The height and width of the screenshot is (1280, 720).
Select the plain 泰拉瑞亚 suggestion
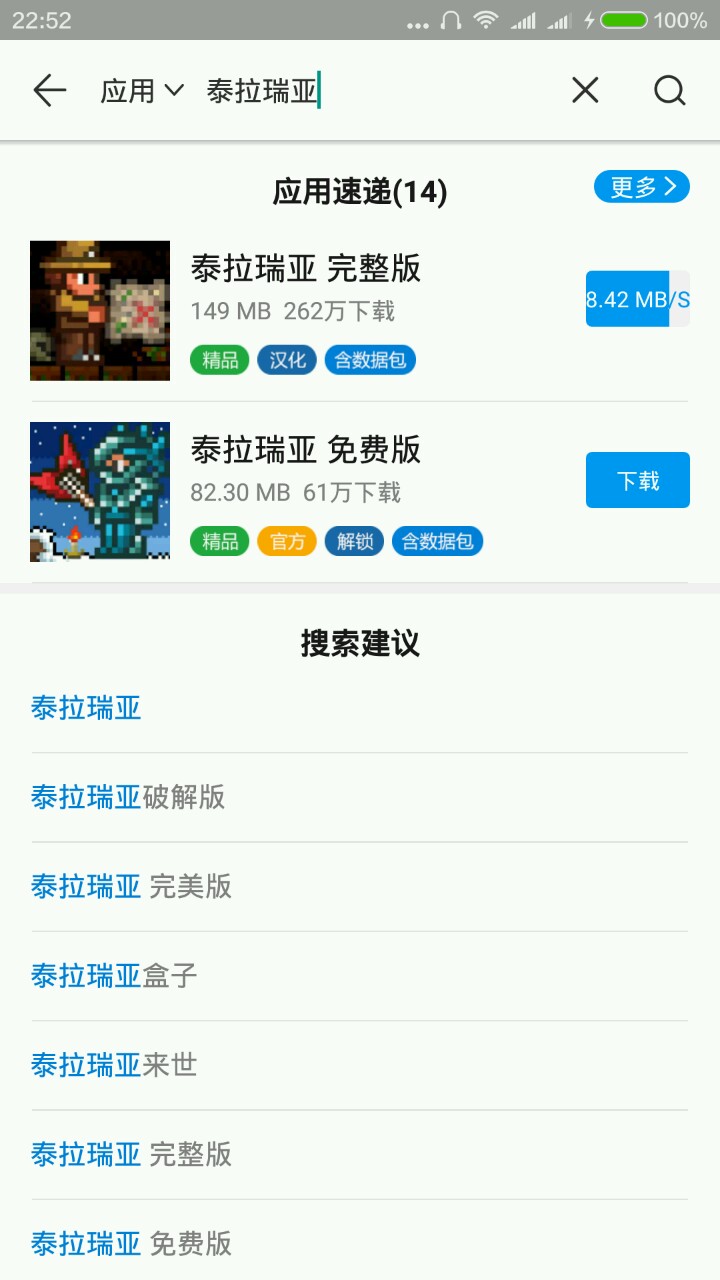pos(86,708)
